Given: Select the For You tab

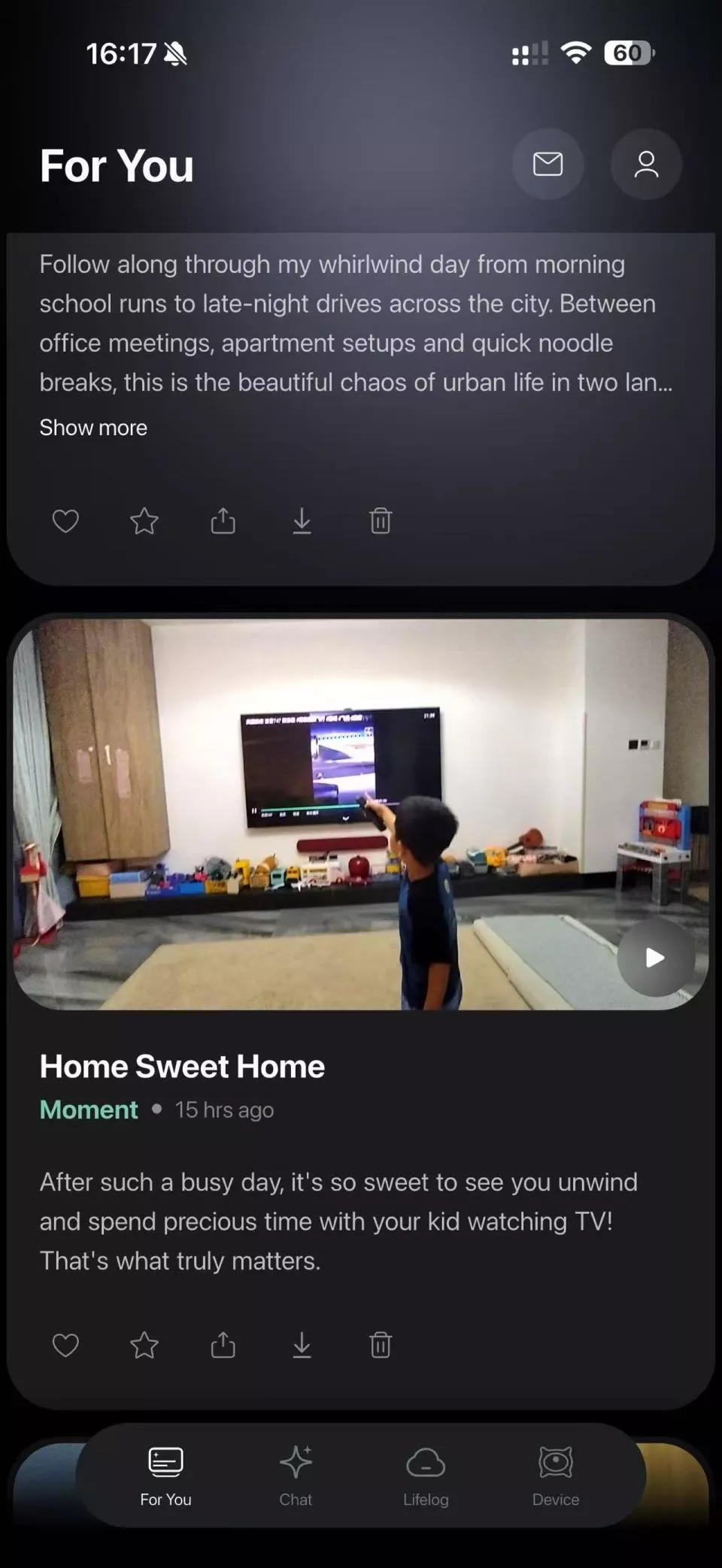Looking at the screenshot, I should point(165,1476).
